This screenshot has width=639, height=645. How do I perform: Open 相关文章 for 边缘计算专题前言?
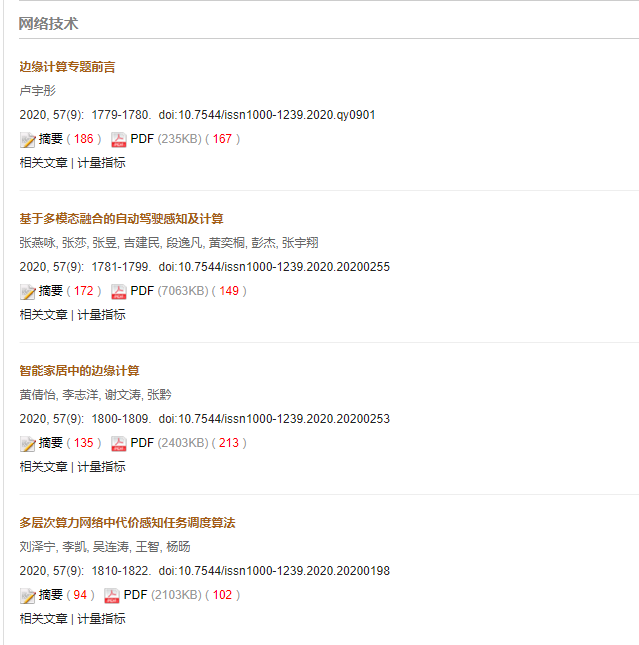[x=43, y=163]
